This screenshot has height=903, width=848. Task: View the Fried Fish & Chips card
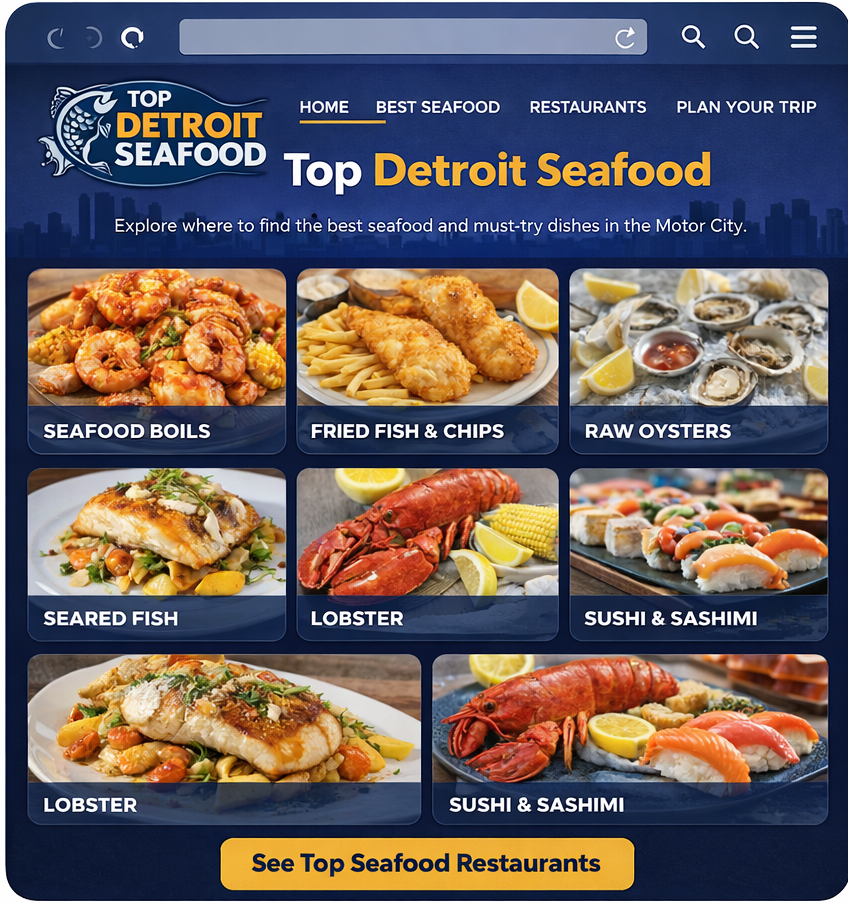pyautogui.click(x=427, y=360)
